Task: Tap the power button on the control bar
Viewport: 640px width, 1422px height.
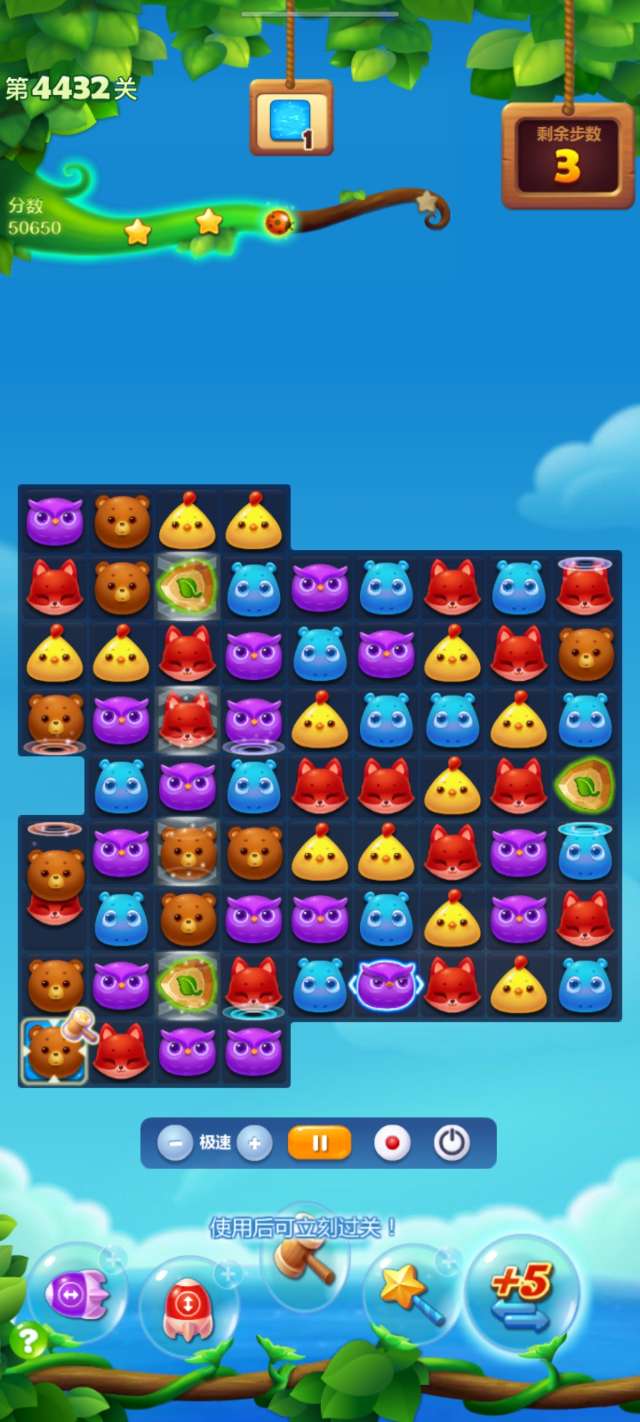Action: pyautogui.click(x=452, y=1142)
